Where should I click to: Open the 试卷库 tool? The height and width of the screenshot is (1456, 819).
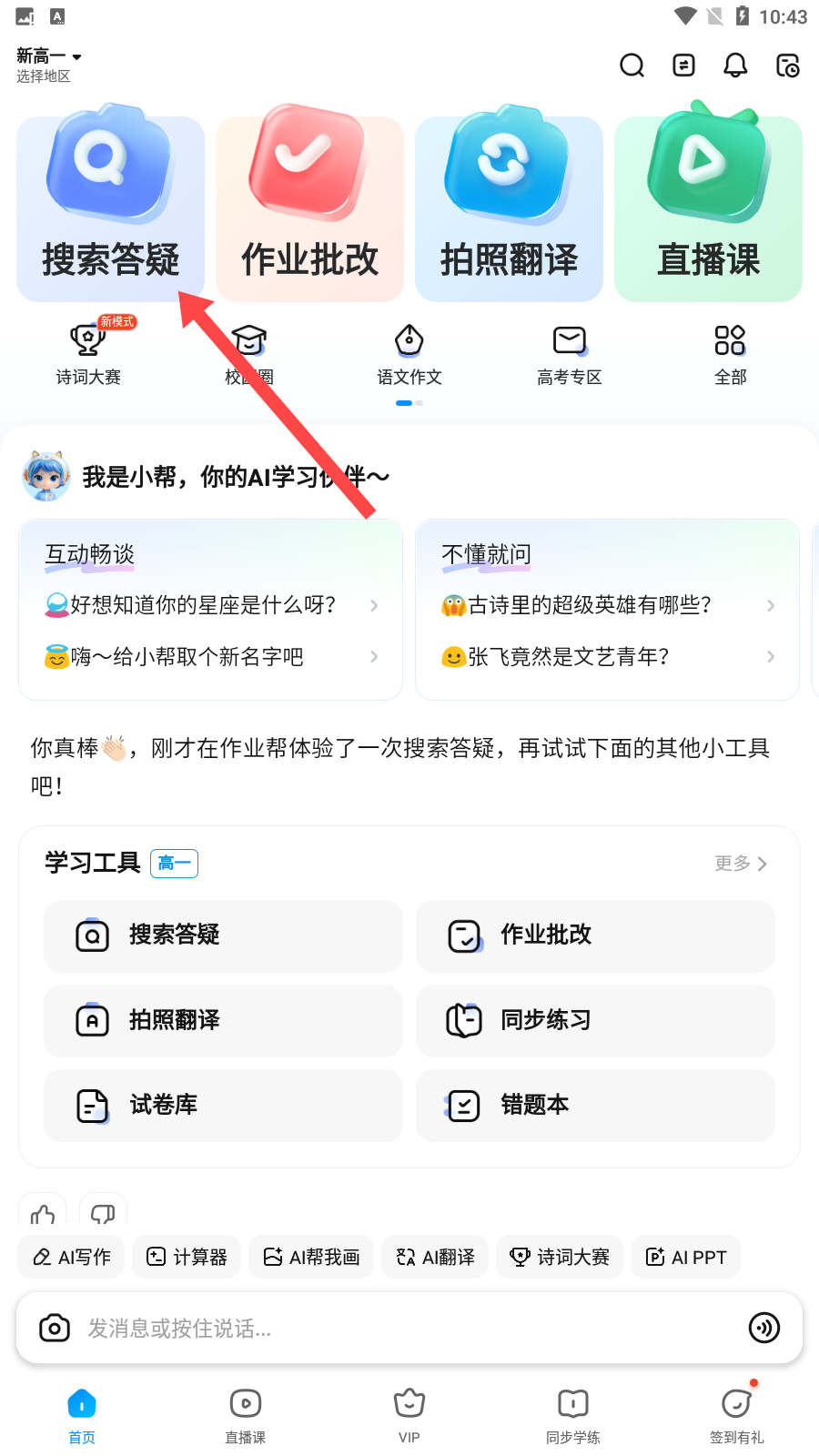point(223,1105)
